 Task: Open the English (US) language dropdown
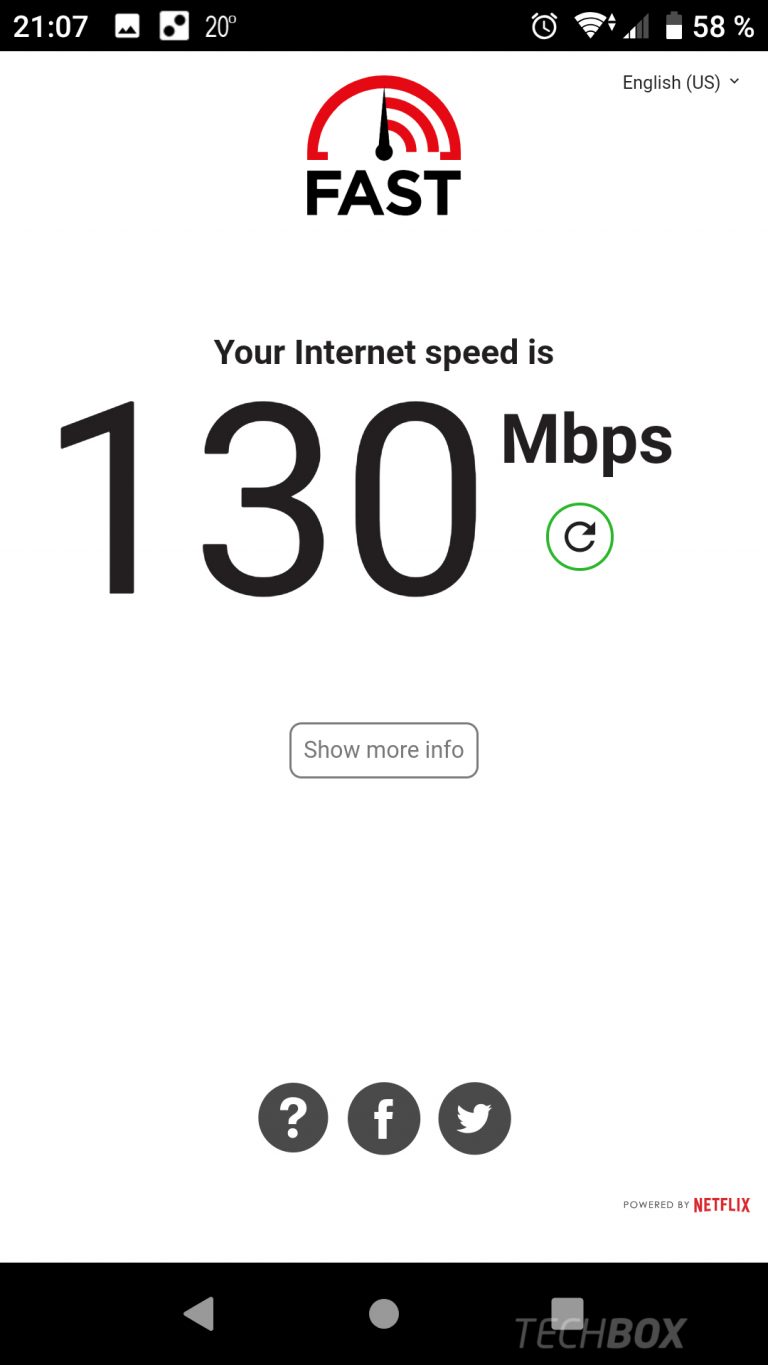pyautogui.click(x=681, y=82)
